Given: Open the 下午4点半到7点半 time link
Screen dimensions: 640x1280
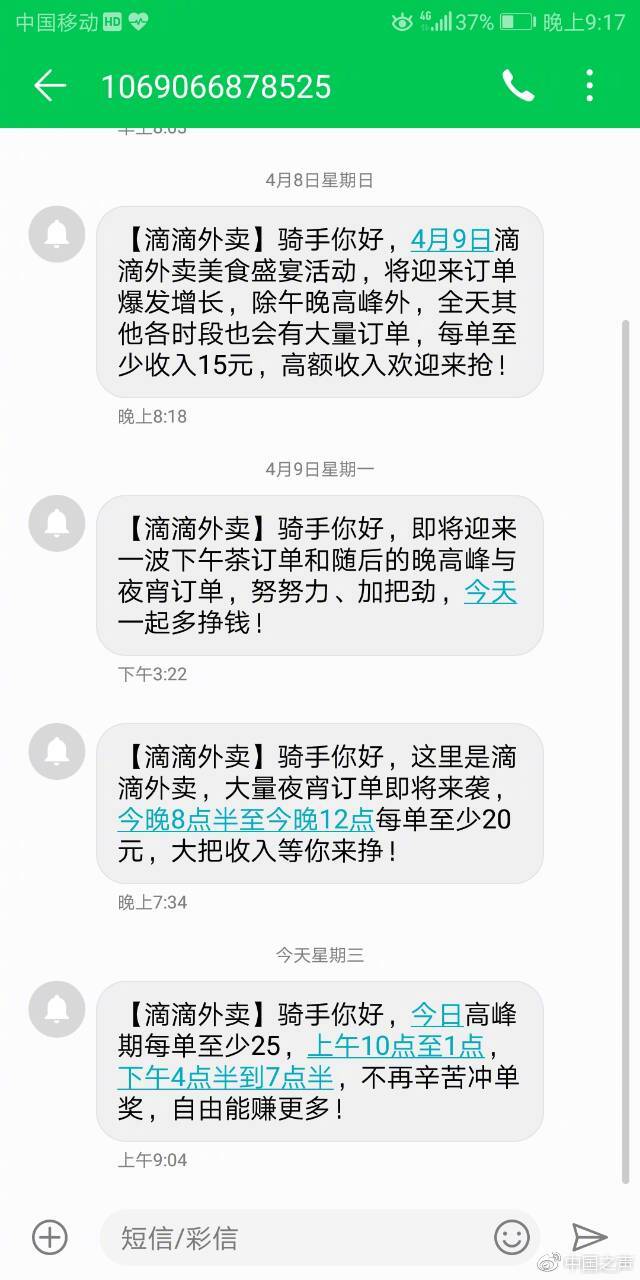Looking at the screenshot, I should click(x=225, y=1079).
